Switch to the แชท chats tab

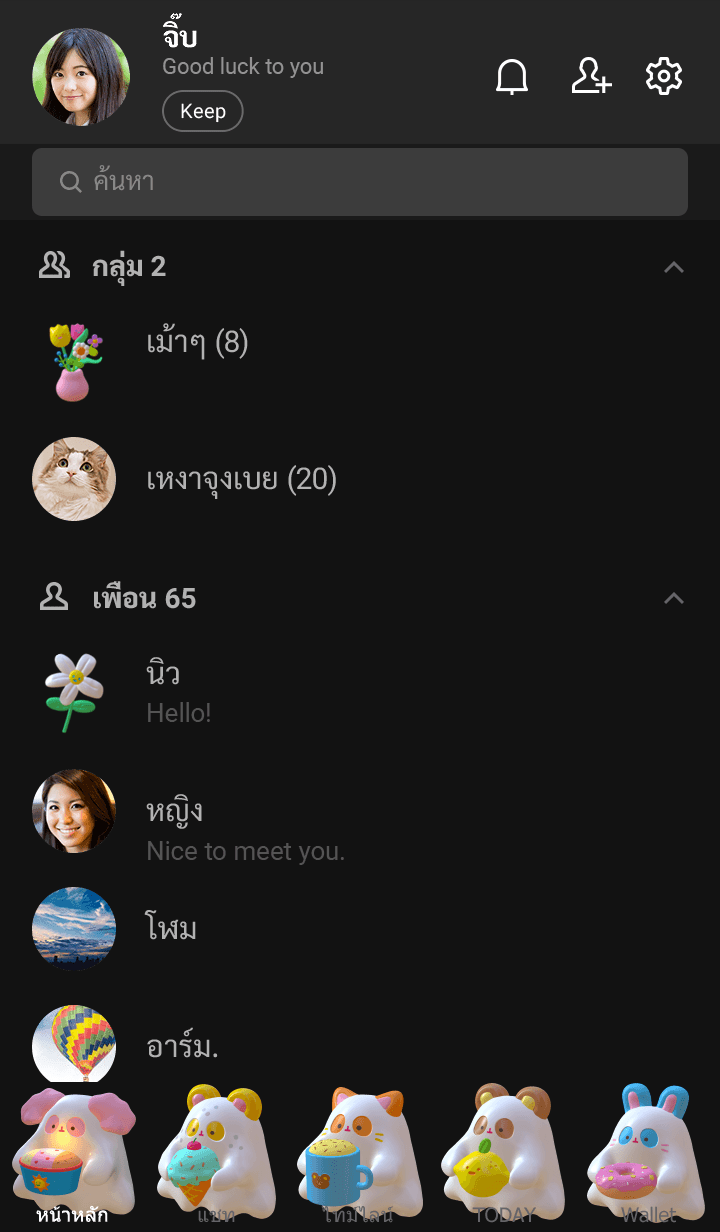[x=216, y=1160]
